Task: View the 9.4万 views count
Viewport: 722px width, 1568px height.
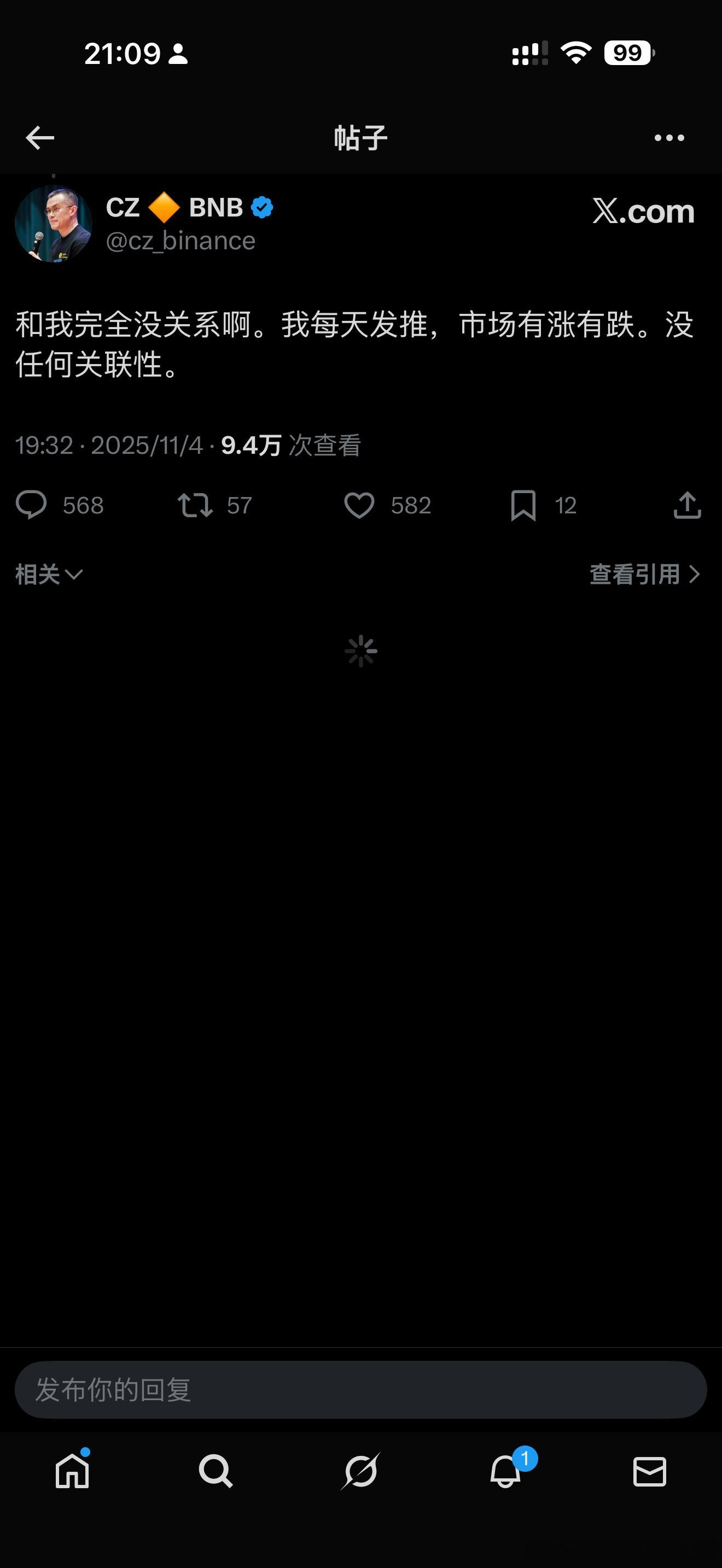Action: click(x=251, y=446)
